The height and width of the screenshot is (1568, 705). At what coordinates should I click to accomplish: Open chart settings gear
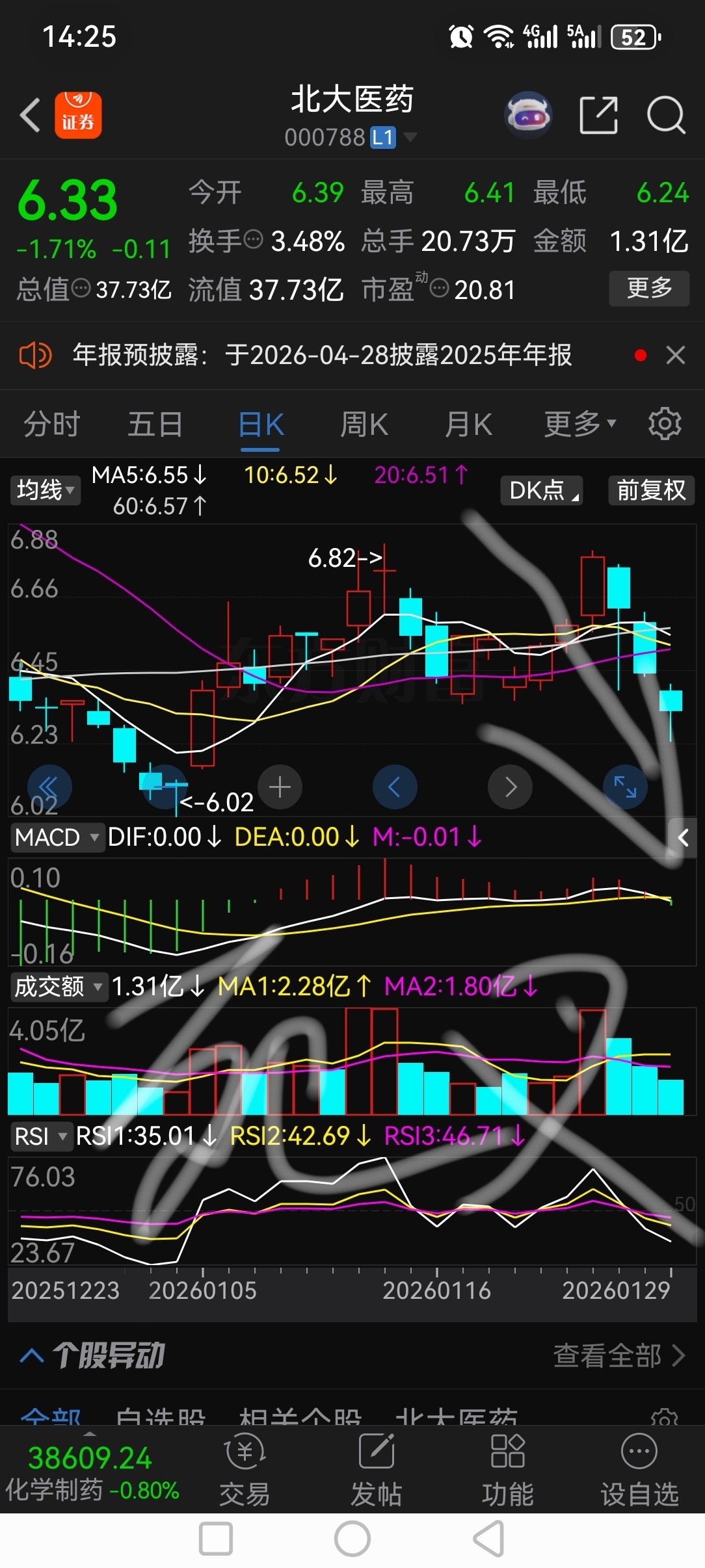coord(665,424)
